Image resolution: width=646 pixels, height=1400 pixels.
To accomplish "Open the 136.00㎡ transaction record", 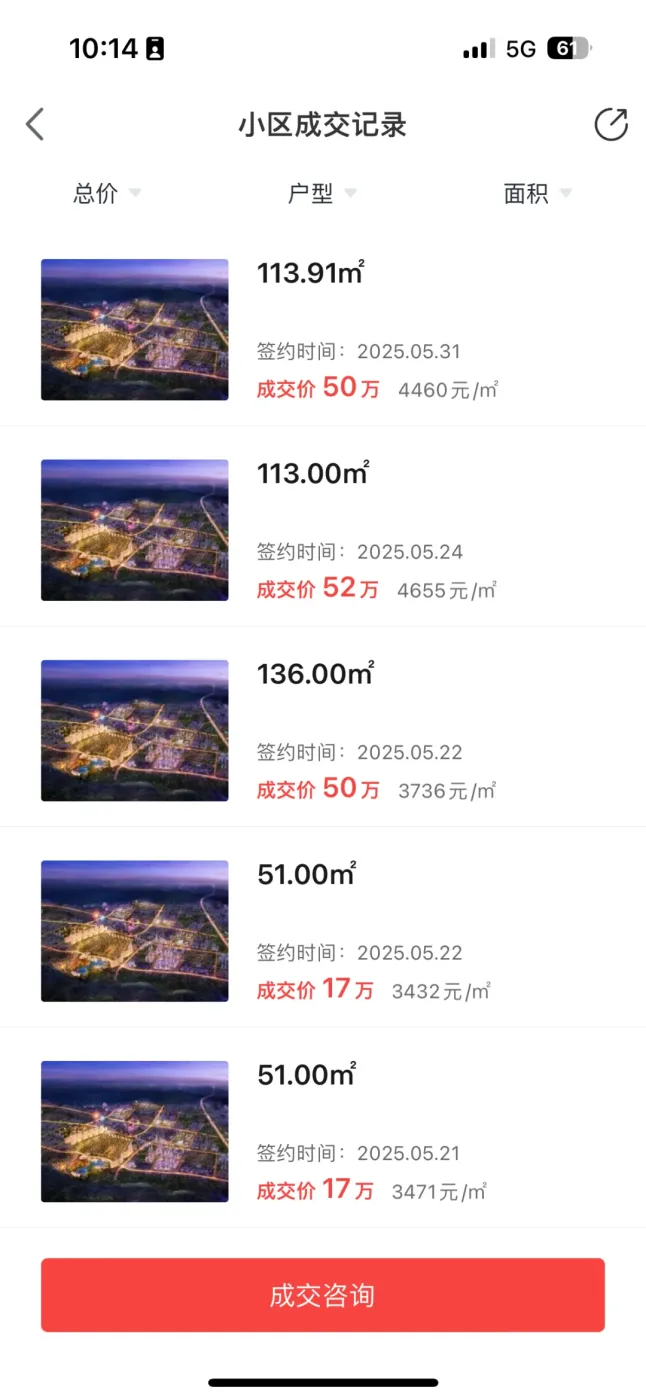I will tap(322, 730).
